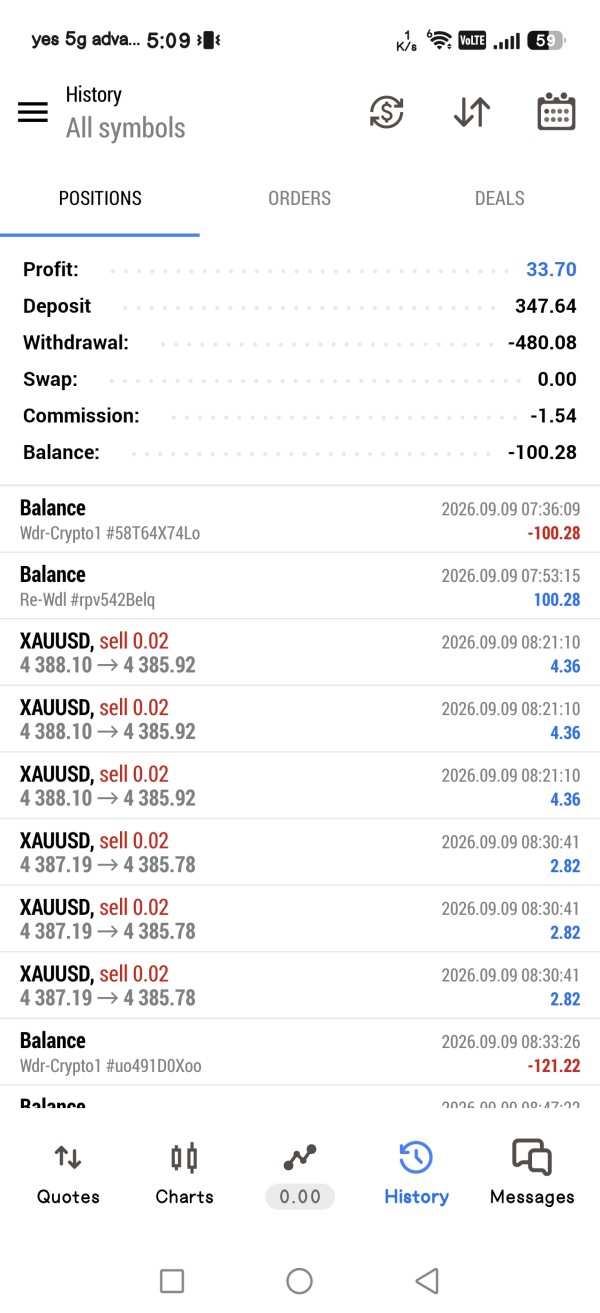Image resolution: width=600 pixels, height=1313 pixels.
Task: Switch to the Orders tab
Action: 299,198
